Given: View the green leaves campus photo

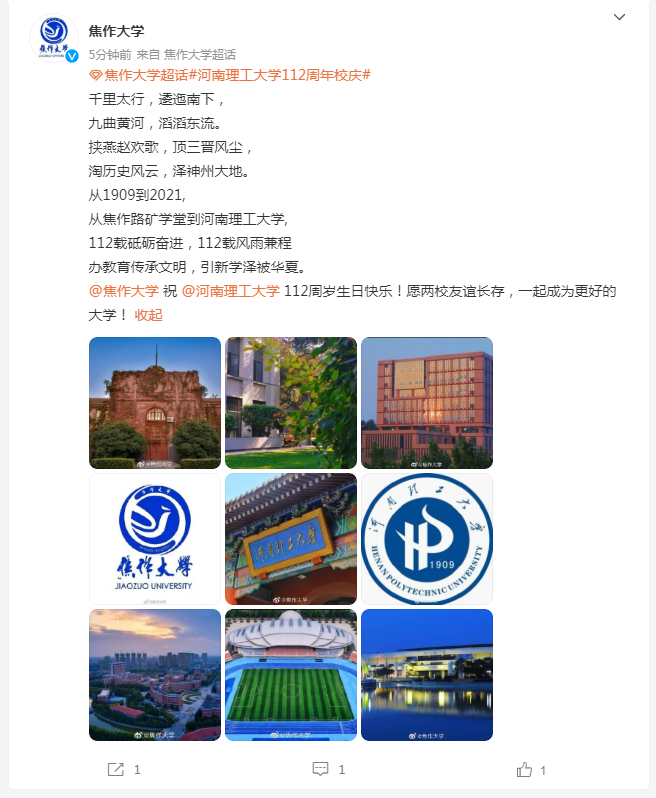Looking at the screenshot, I should coord(291,403).
